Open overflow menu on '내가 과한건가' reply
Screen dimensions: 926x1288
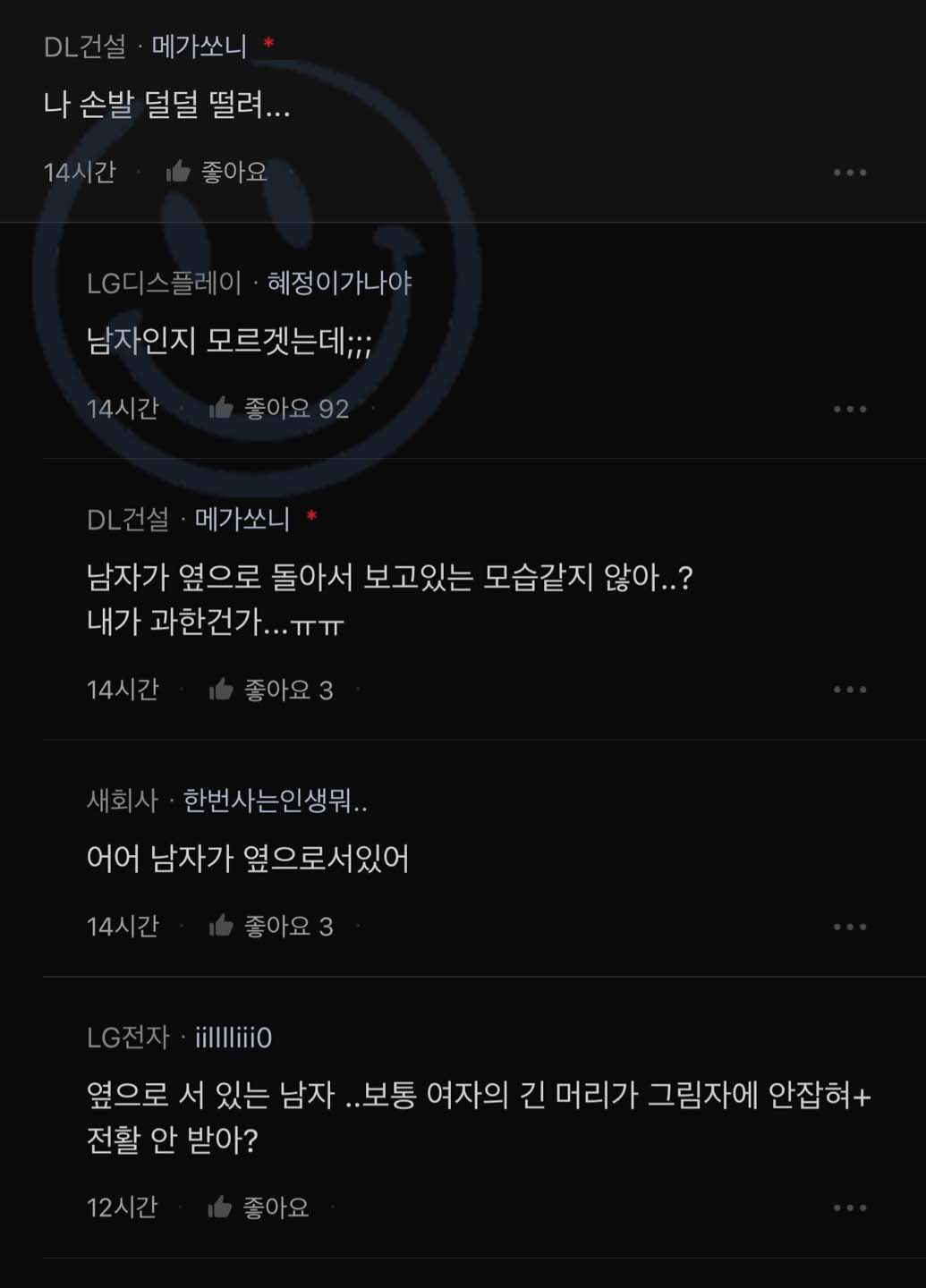849,690
